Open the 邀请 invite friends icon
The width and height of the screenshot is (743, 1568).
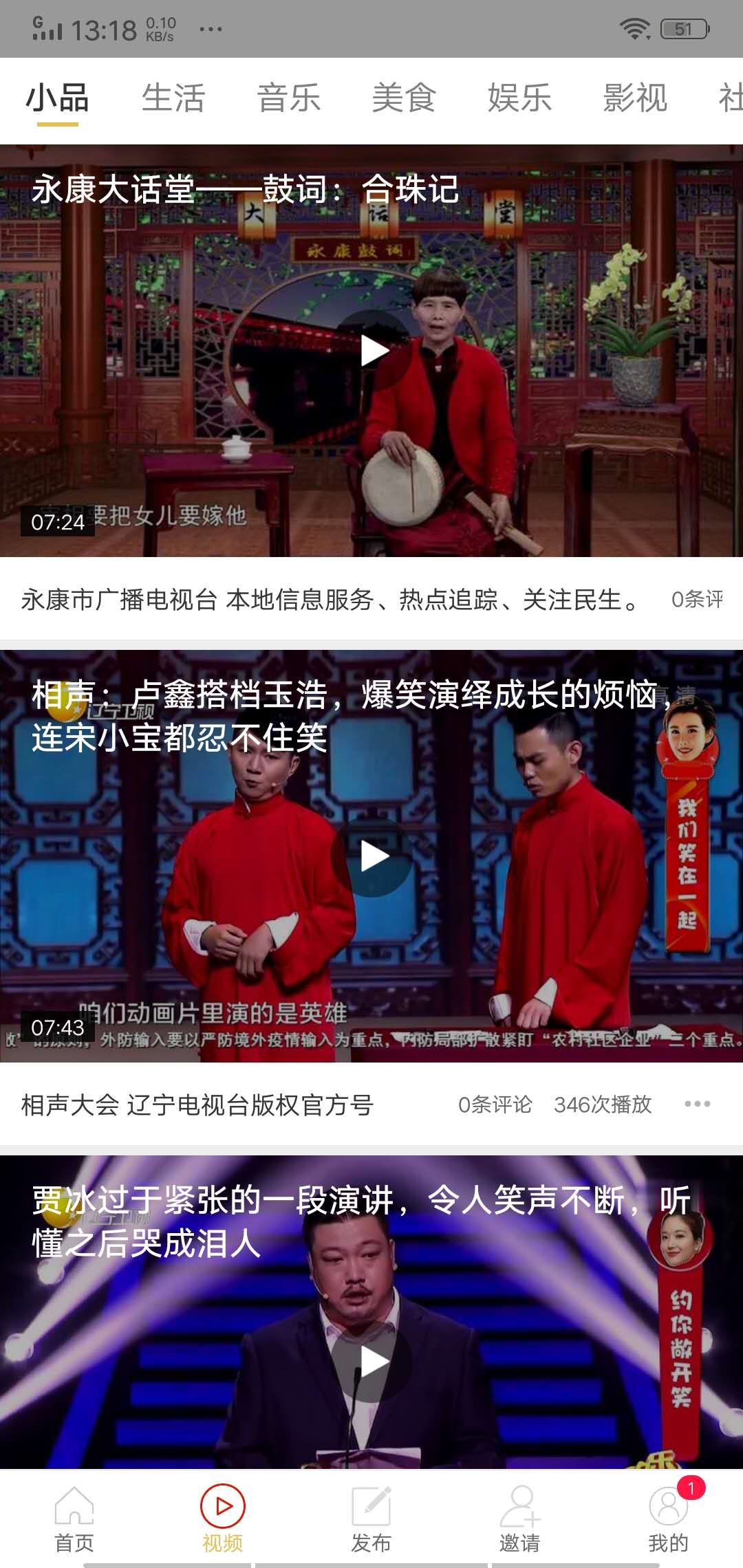click(519, 1506)
